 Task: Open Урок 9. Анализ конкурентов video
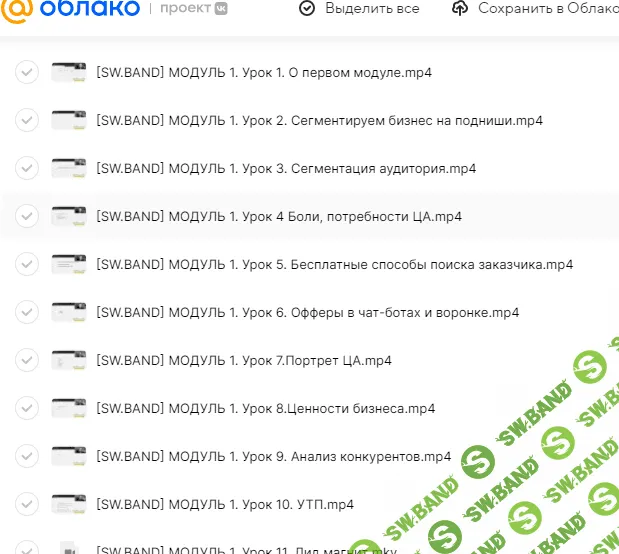pos(273,456)
